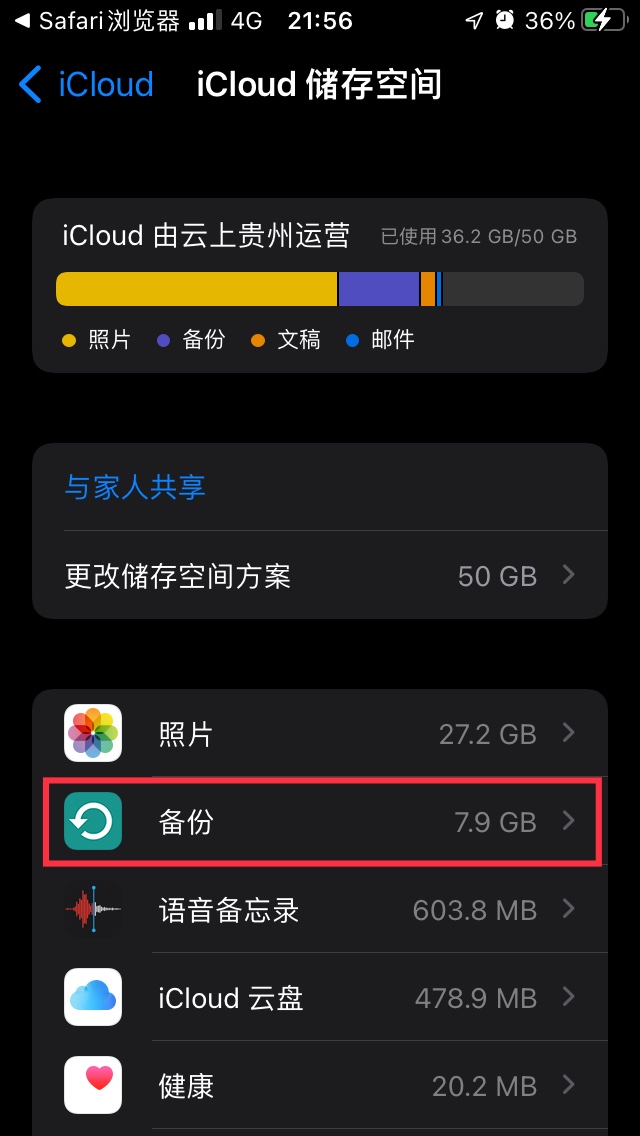
Task: Go back to iCloud settings
Action: (86, 85)
